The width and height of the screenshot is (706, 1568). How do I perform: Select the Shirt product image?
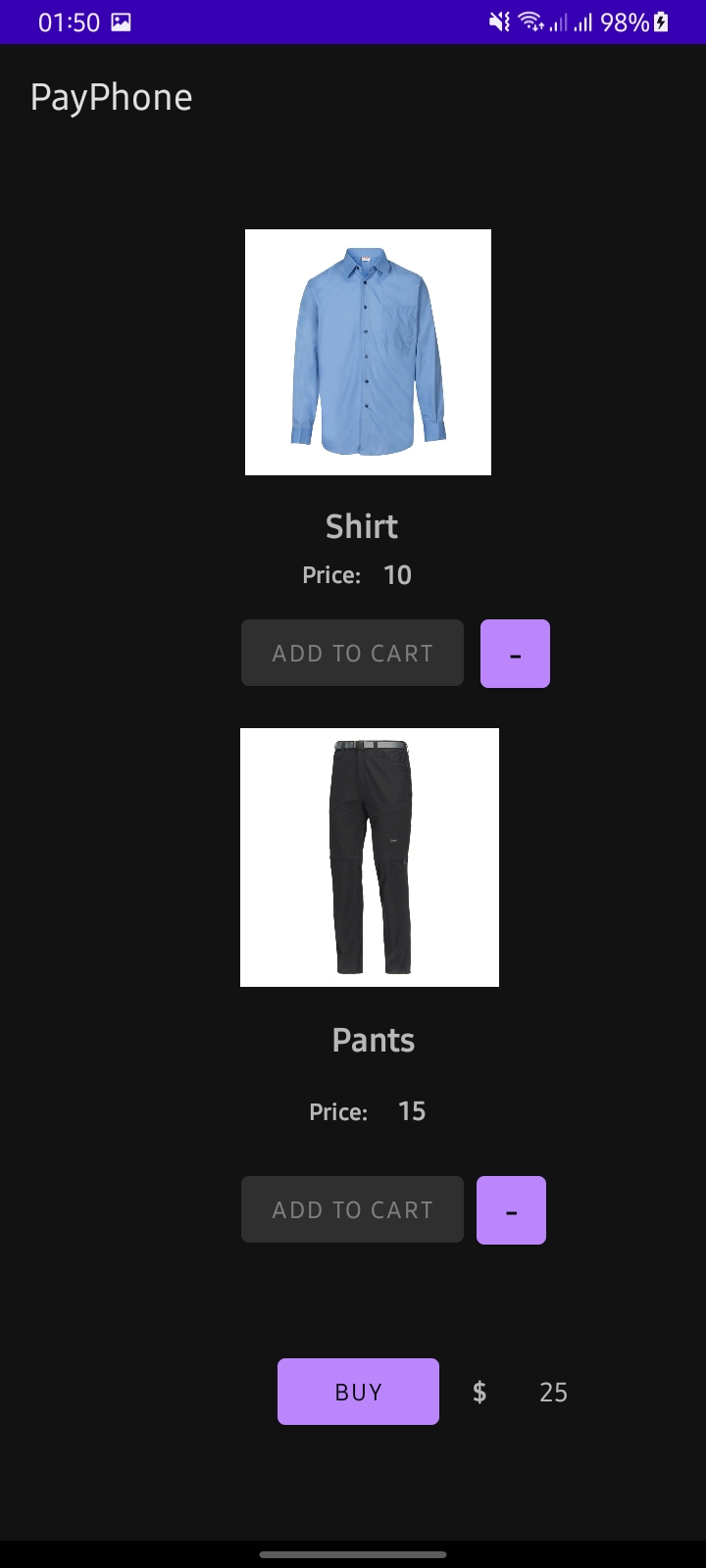coord(368,352)
